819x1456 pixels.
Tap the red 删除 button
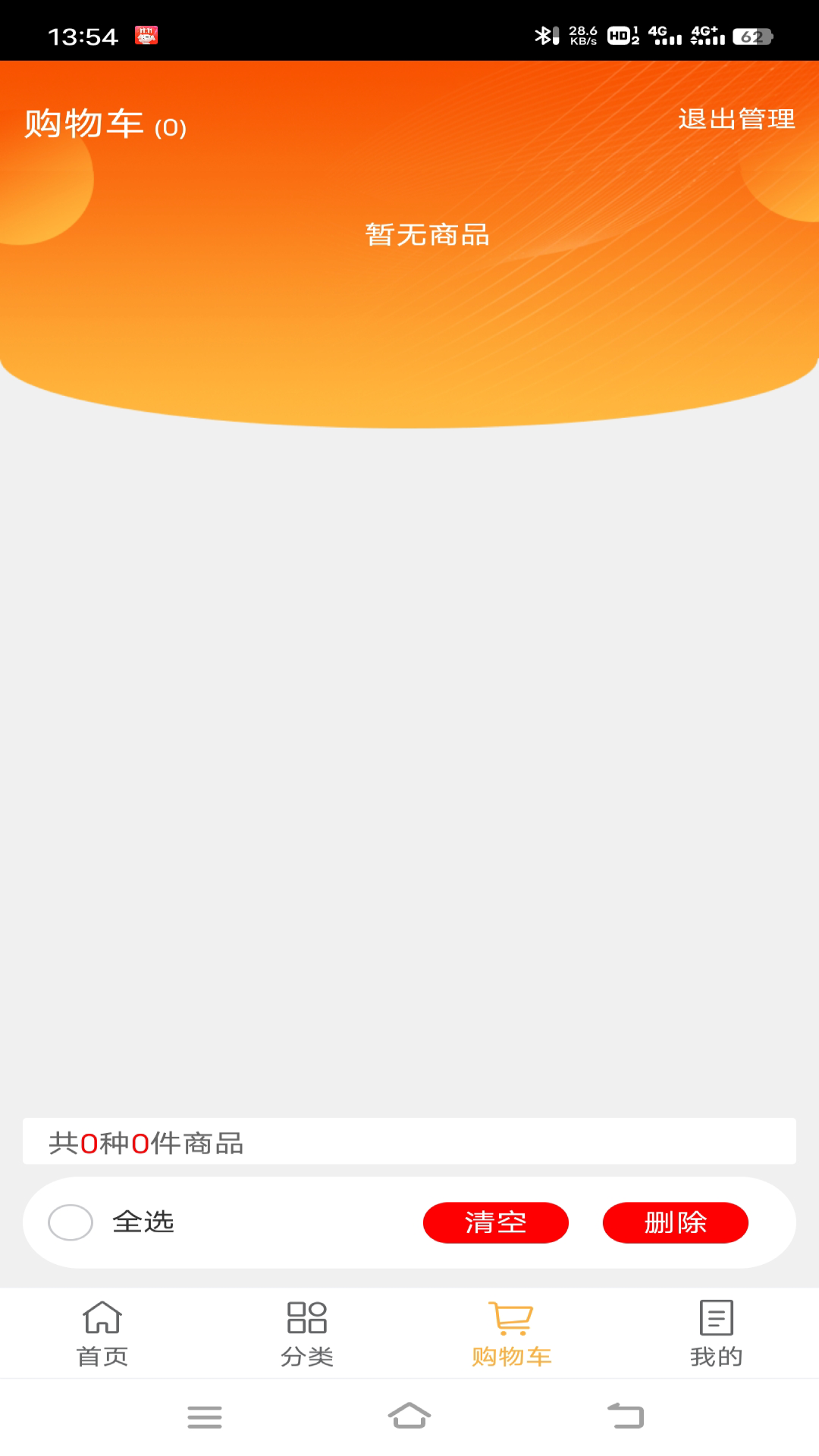tap(675, 1222)
